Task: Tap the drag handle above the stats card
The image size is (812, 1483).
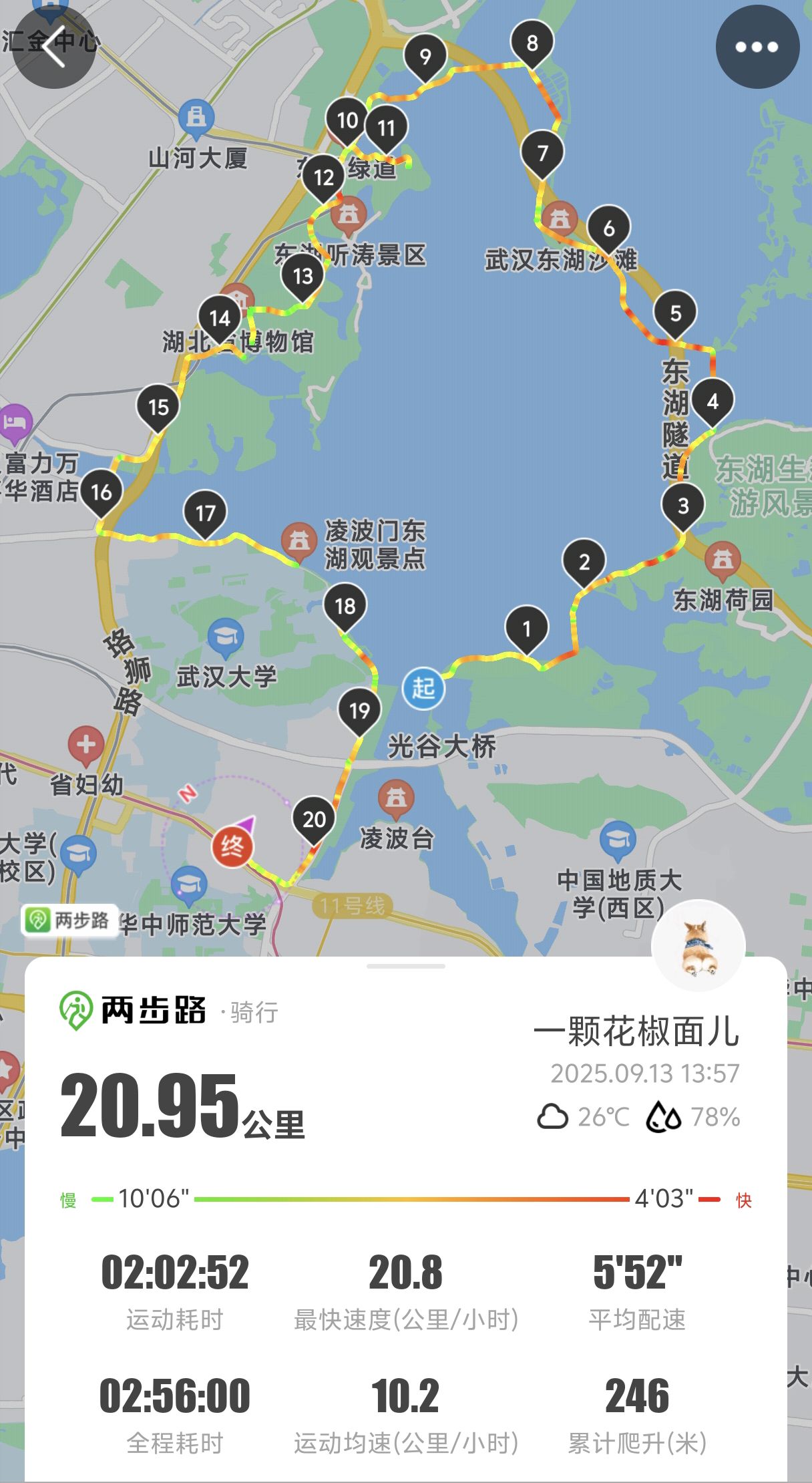Action: (406, 966)
